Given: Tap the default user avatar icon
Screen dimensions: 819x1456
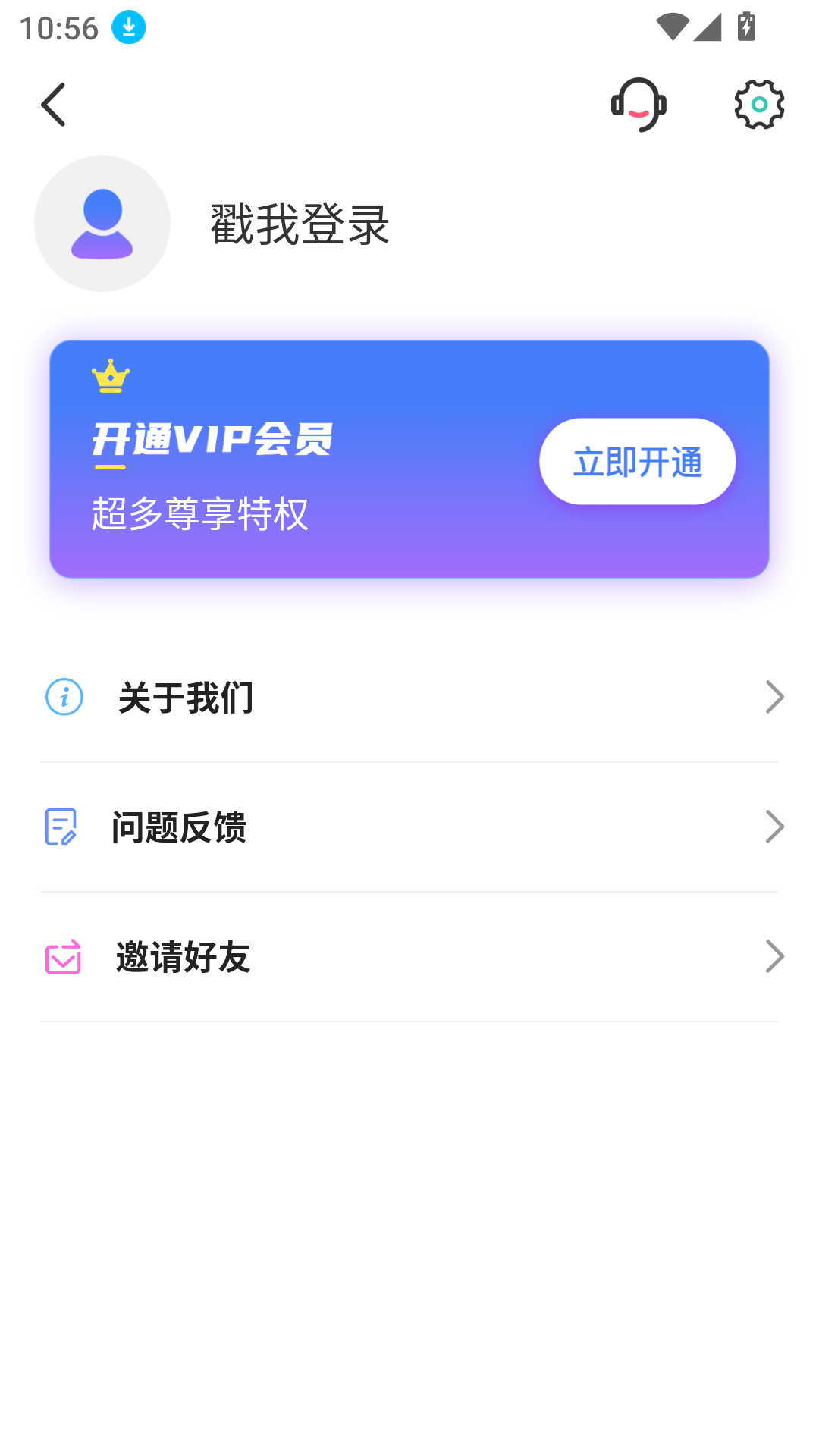Looking at the screenshot, I should [x=102, y=224].
